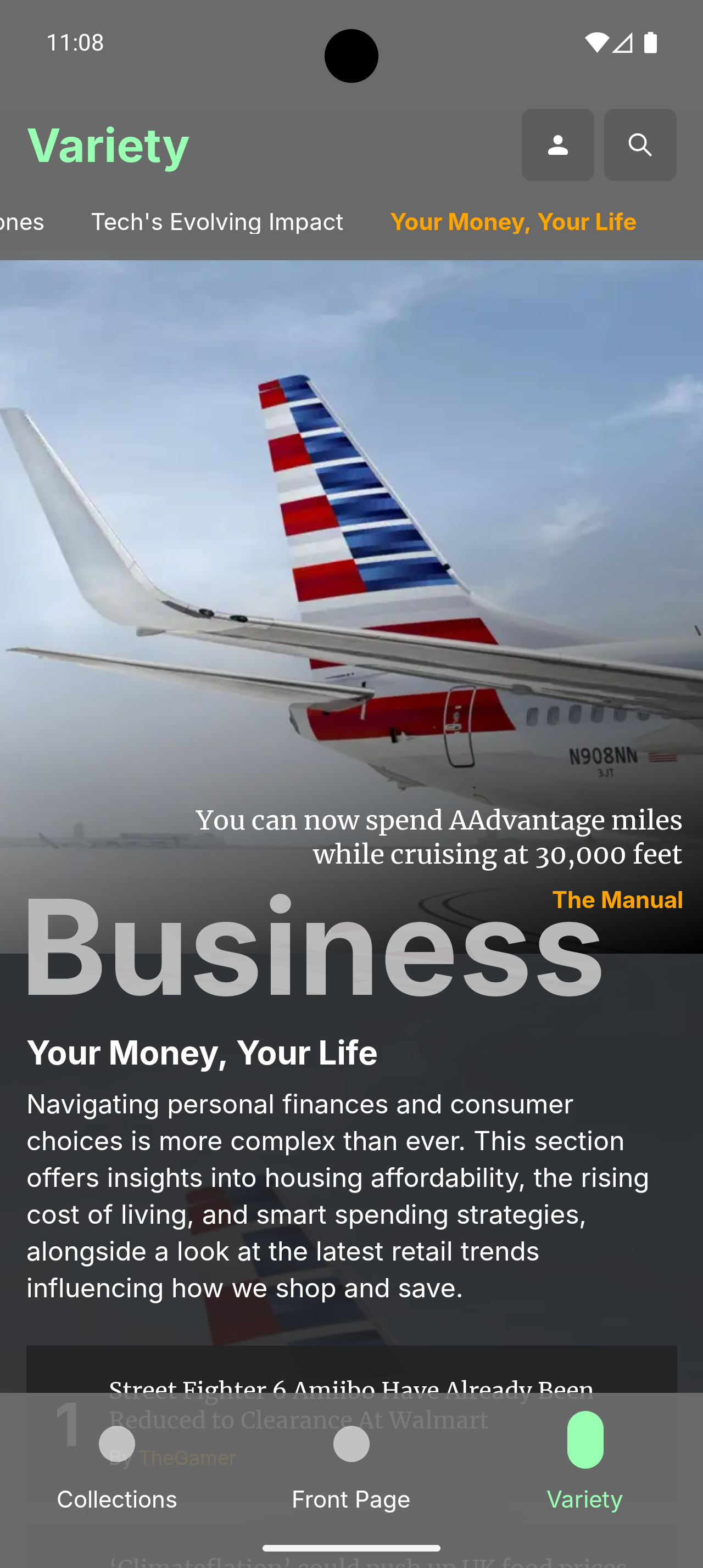The height and width of the screenshot is (1568, 703).
Task: Select Your Money, Your Life tab
Action: click(513, 222)
